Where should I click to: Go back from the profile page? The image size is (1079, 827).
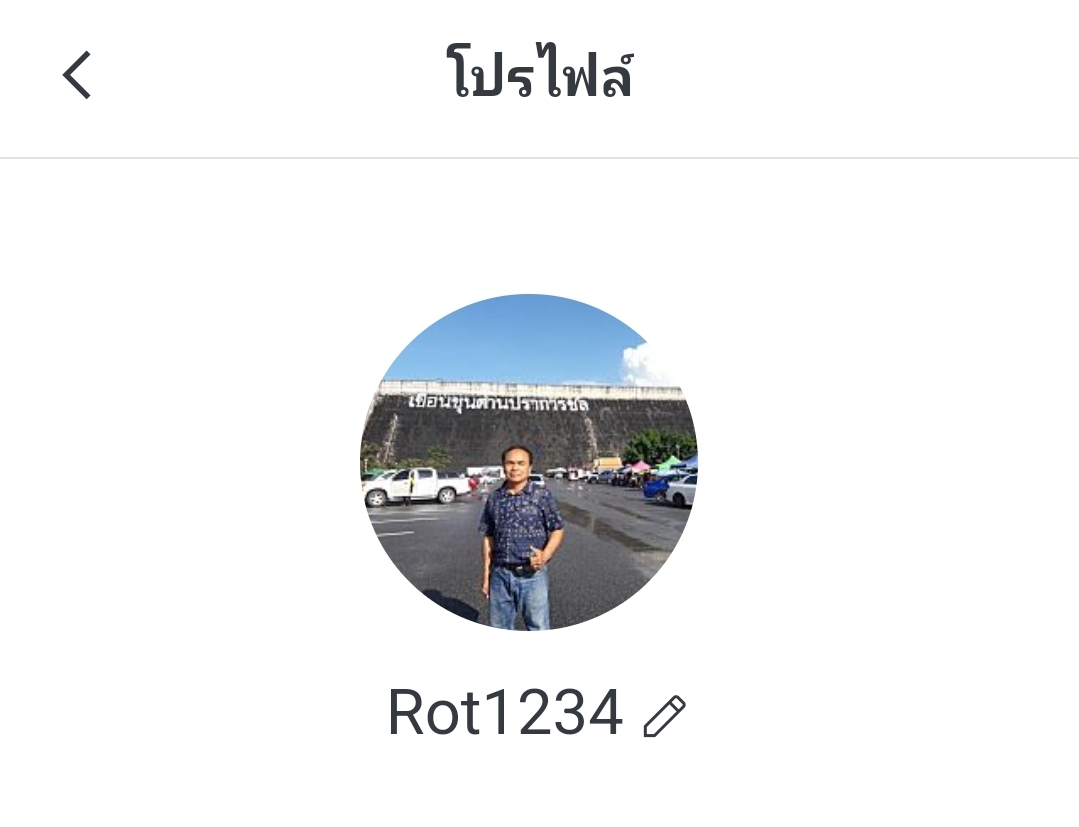click(77, 76)
